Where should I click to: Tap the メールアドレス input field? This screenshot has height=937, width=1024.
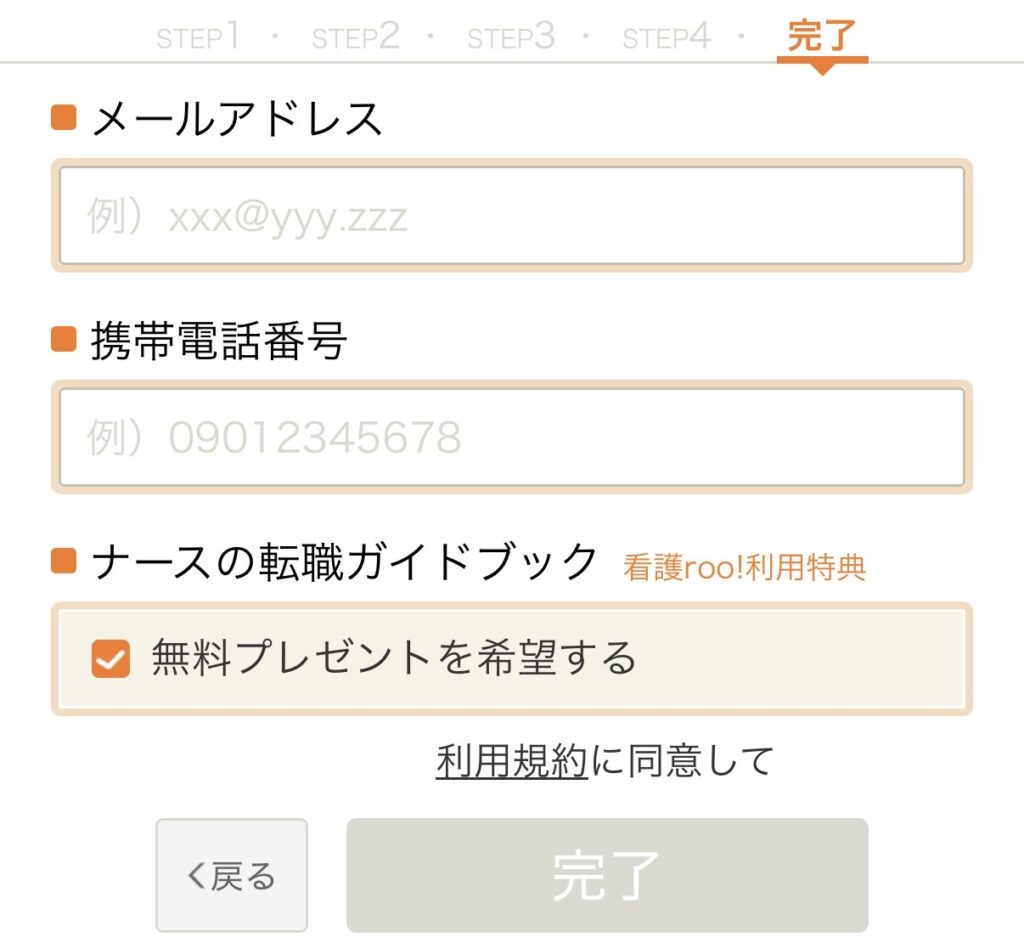pyautogui.click(x=511, y=216)
